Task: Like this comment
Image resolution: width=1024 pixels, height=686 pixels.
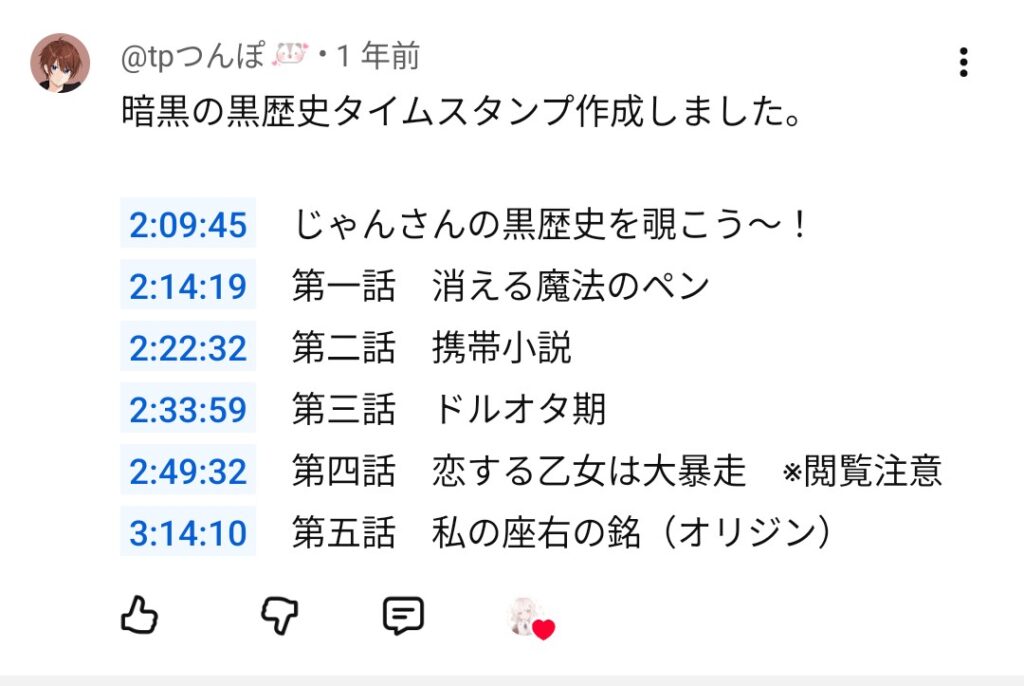Action: pos(140,616)
